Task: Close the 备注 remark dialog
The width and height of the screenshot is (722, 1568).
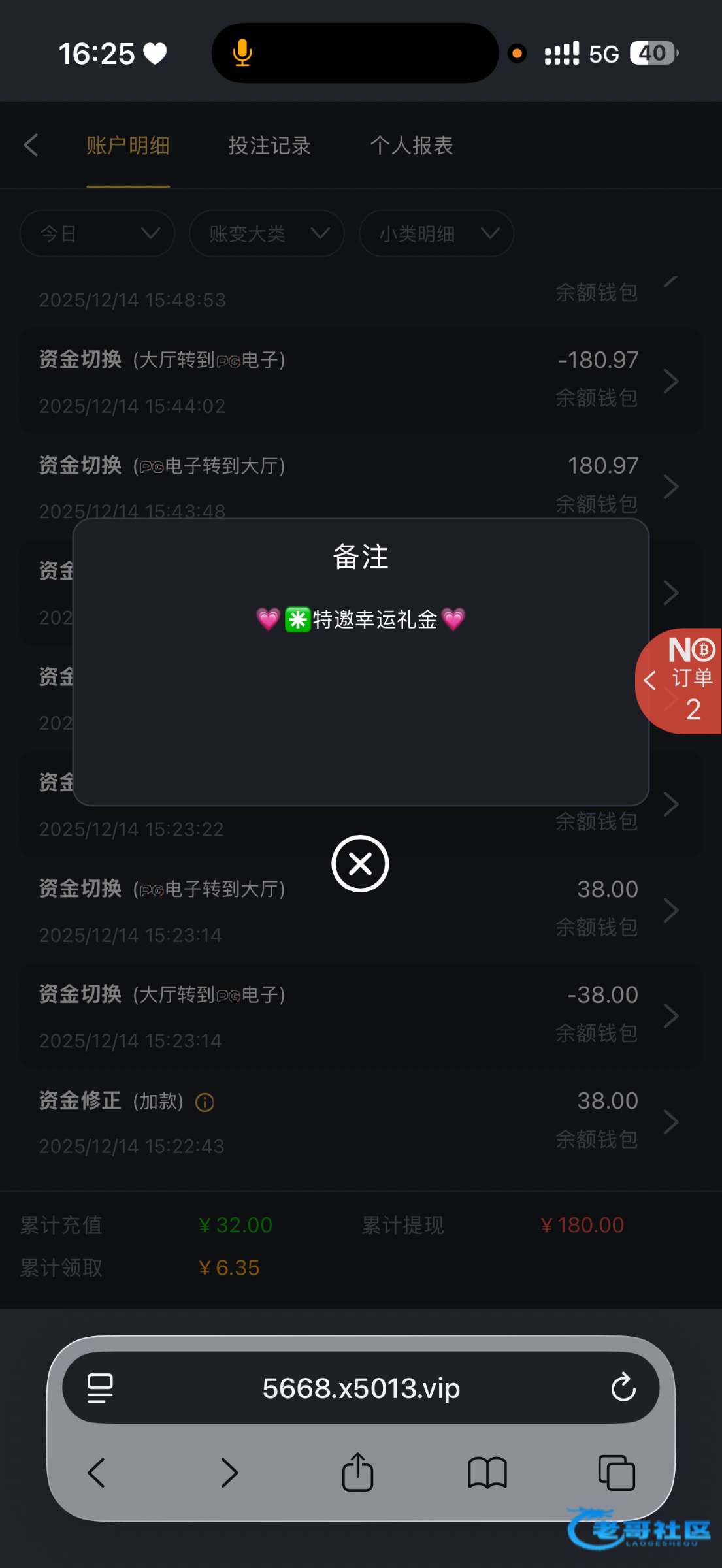Action: pos(360,863)
